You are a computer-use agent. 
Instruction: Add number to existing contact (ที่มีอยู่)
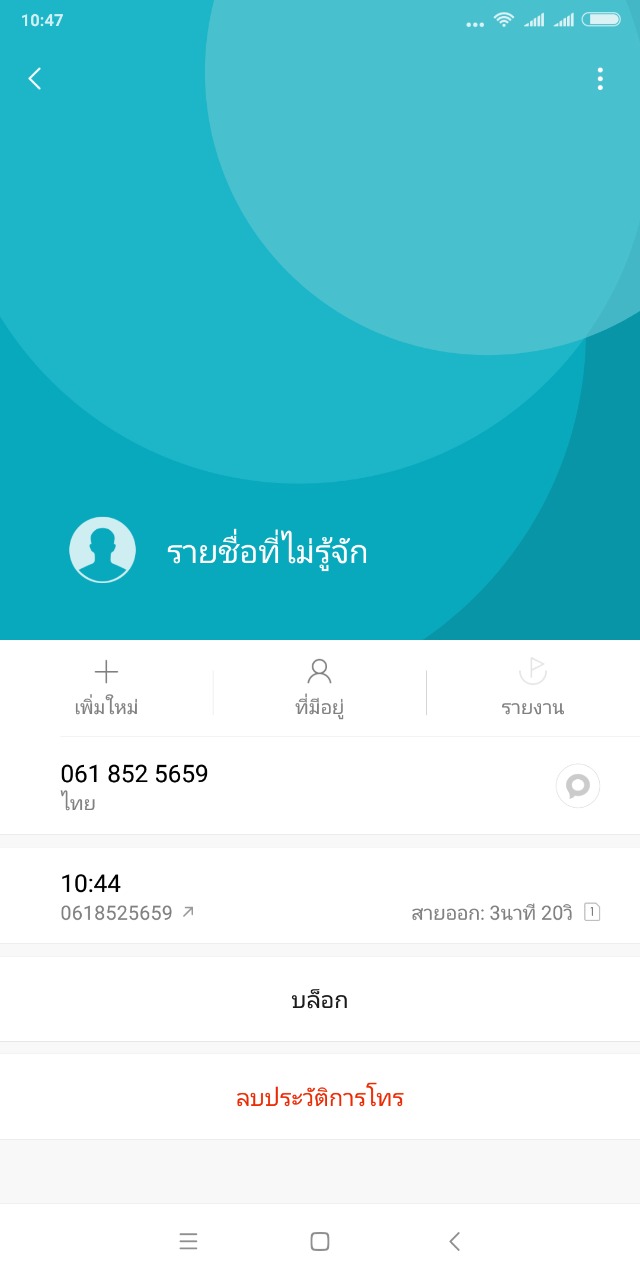pos(320,688)
